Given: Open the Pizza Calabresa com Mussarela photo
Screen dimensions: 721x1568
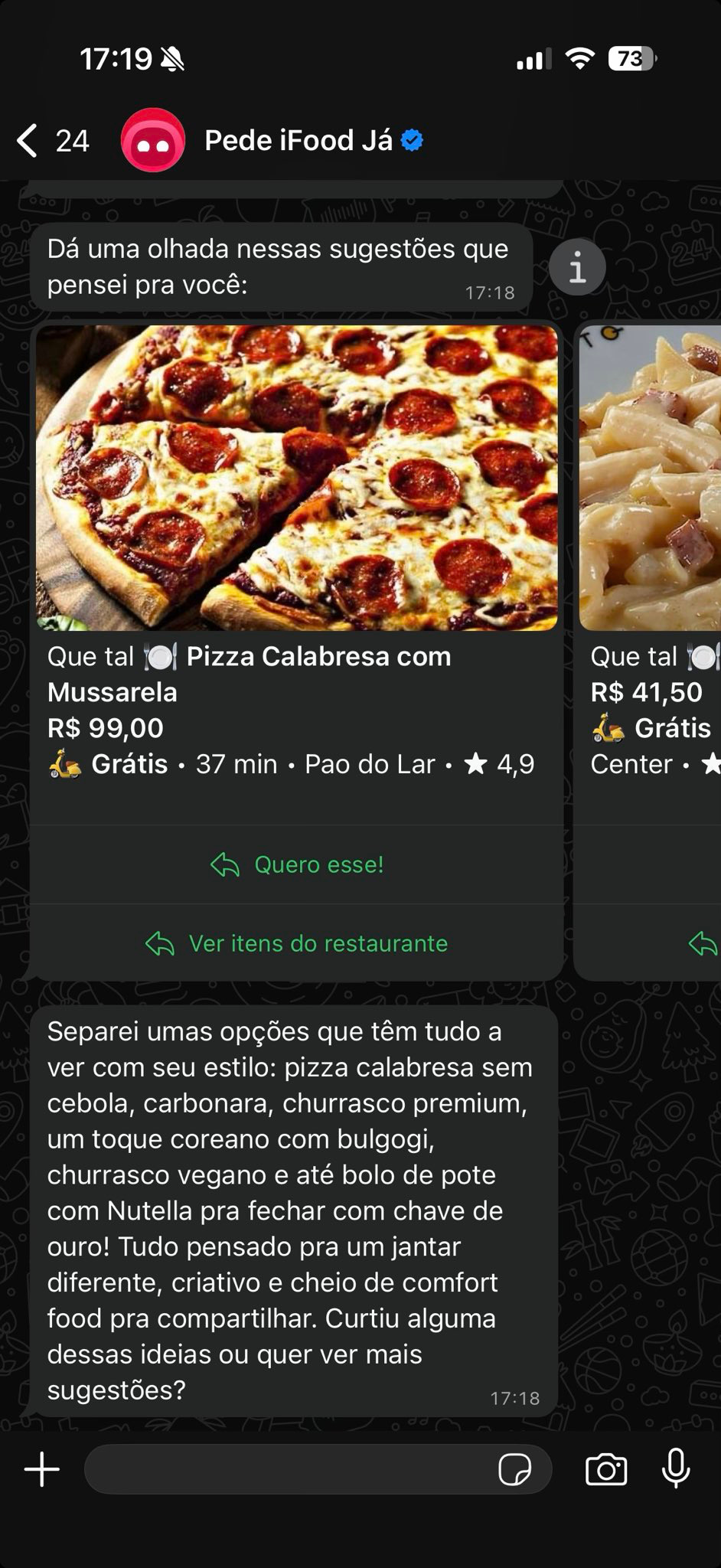Looking at the screenshot, I should click(x=297, y=478).
